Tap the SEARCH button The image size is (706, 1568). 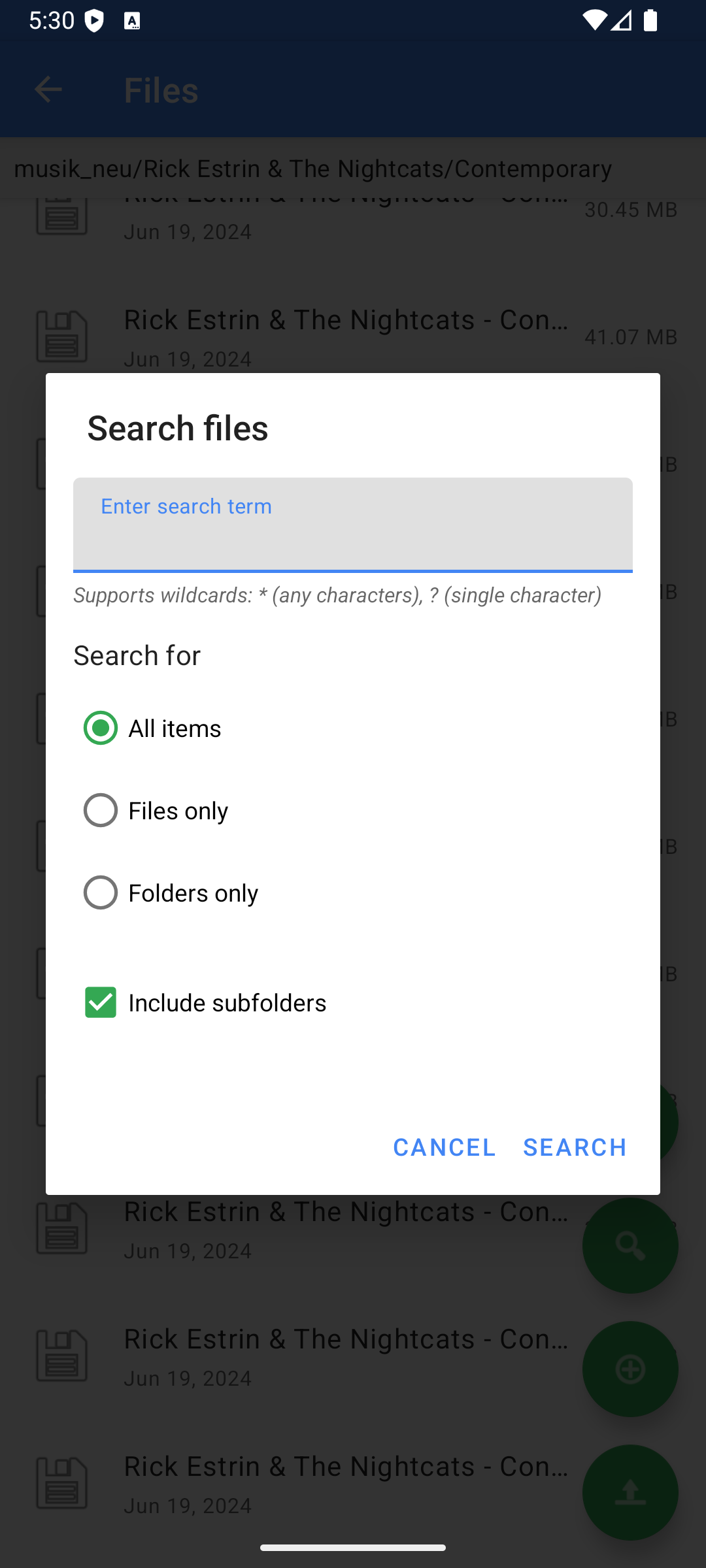coord(575,1147)
